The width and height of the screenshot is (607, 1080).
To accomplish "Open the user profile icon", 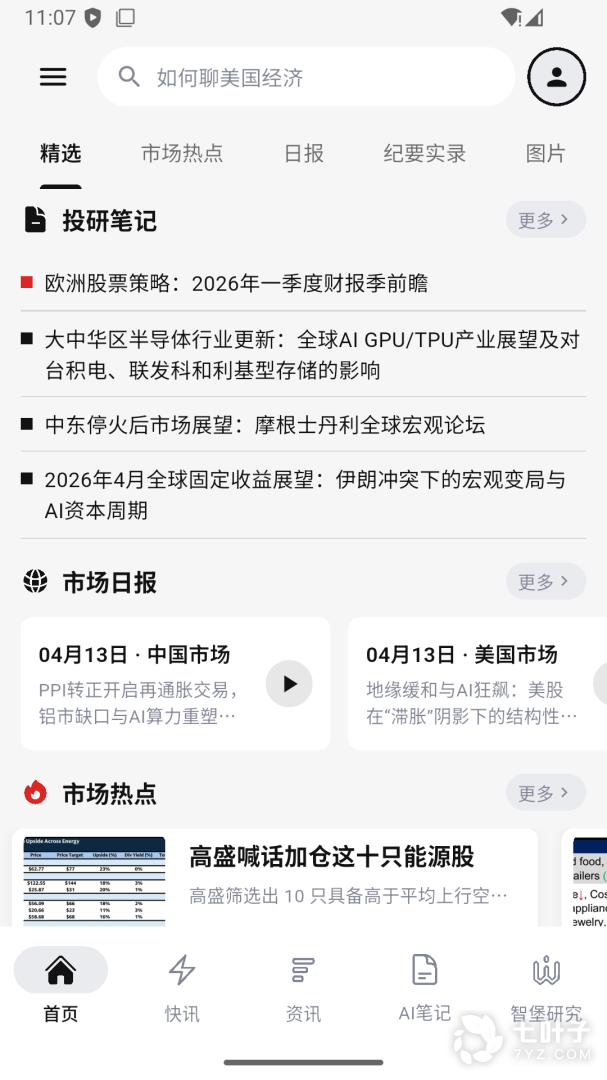I will [x=556, y=77].
